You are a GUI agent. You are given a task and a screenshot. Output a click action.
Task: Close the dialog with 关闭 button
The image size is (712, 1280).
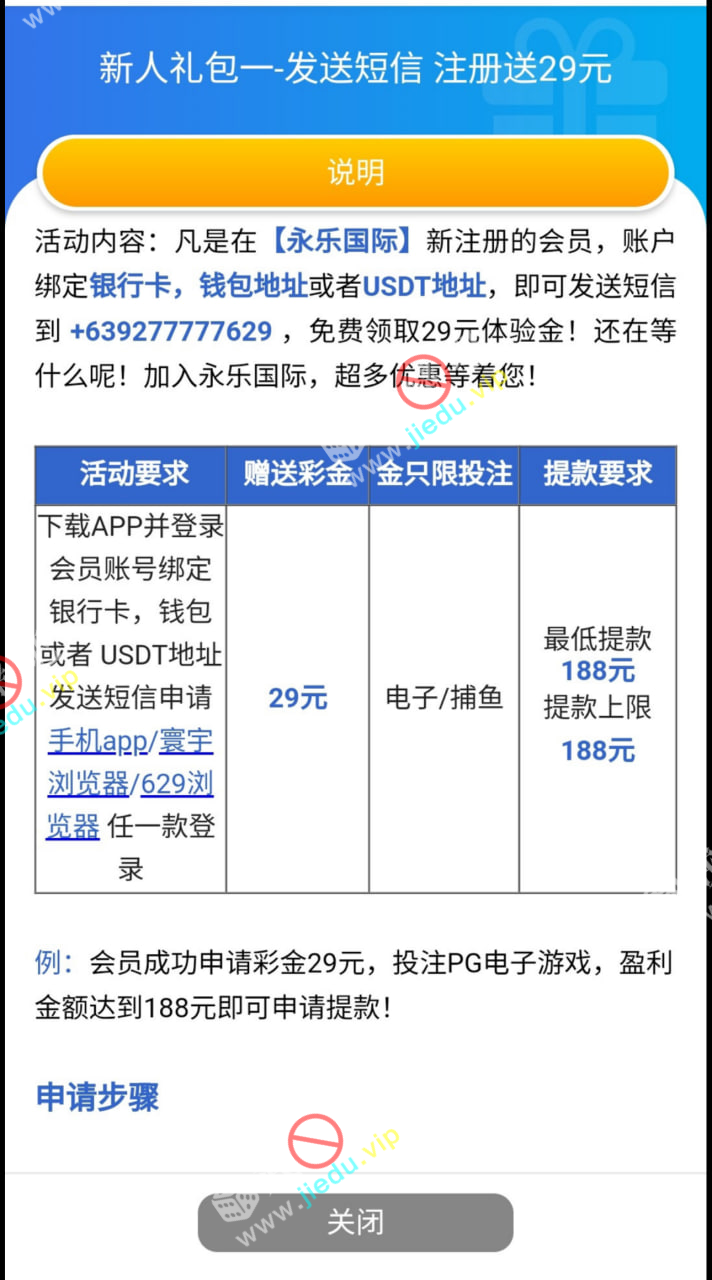click(355, 1222)
